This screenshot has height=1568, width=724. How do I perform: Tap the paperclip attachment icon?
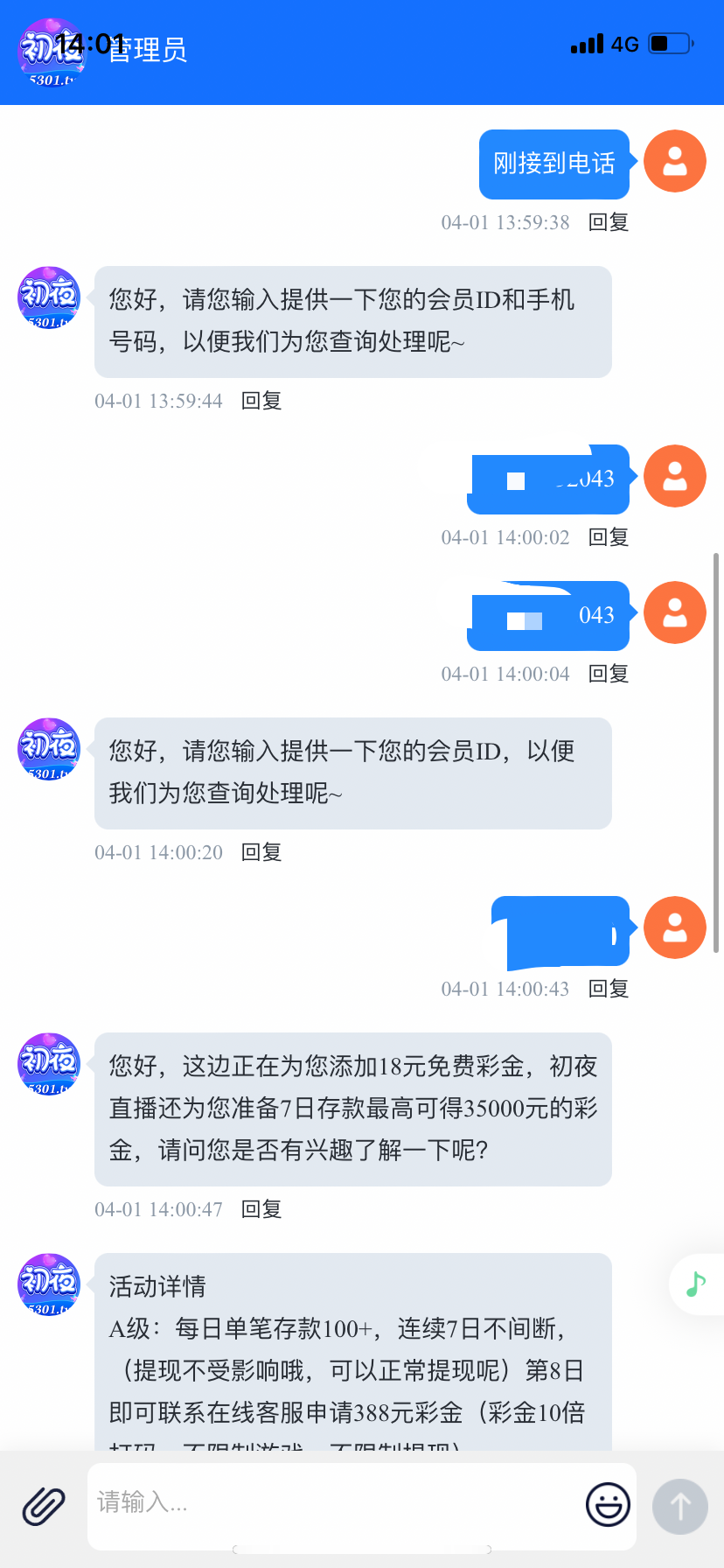pyautogui.click(x=44, y=1506)
